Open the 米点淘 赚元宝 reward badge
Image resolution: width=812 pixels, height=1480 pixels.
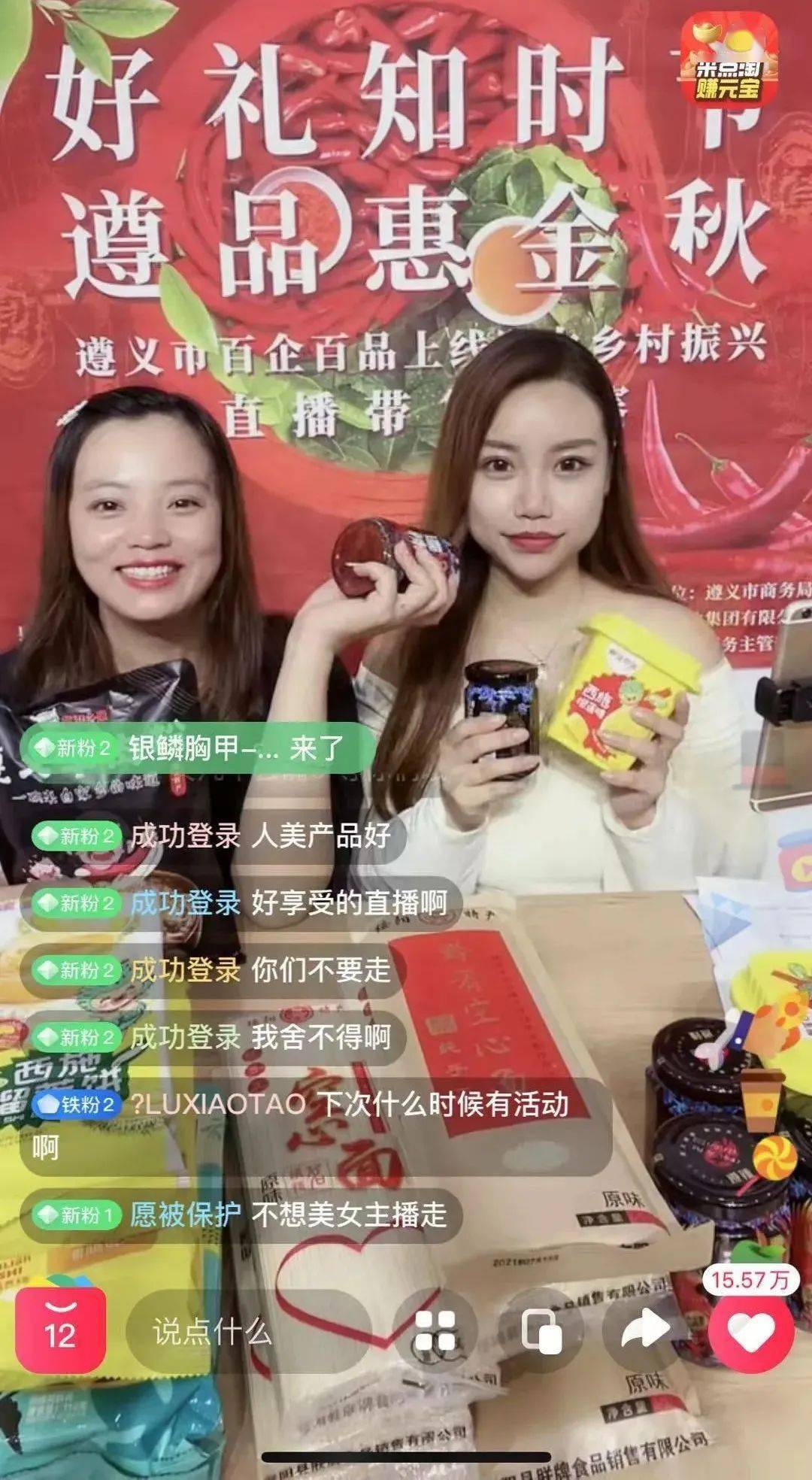729,61
